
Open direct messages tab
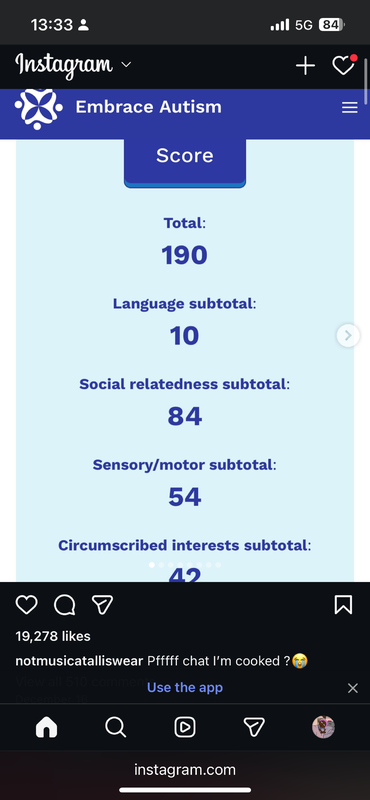tap(254, 727)
